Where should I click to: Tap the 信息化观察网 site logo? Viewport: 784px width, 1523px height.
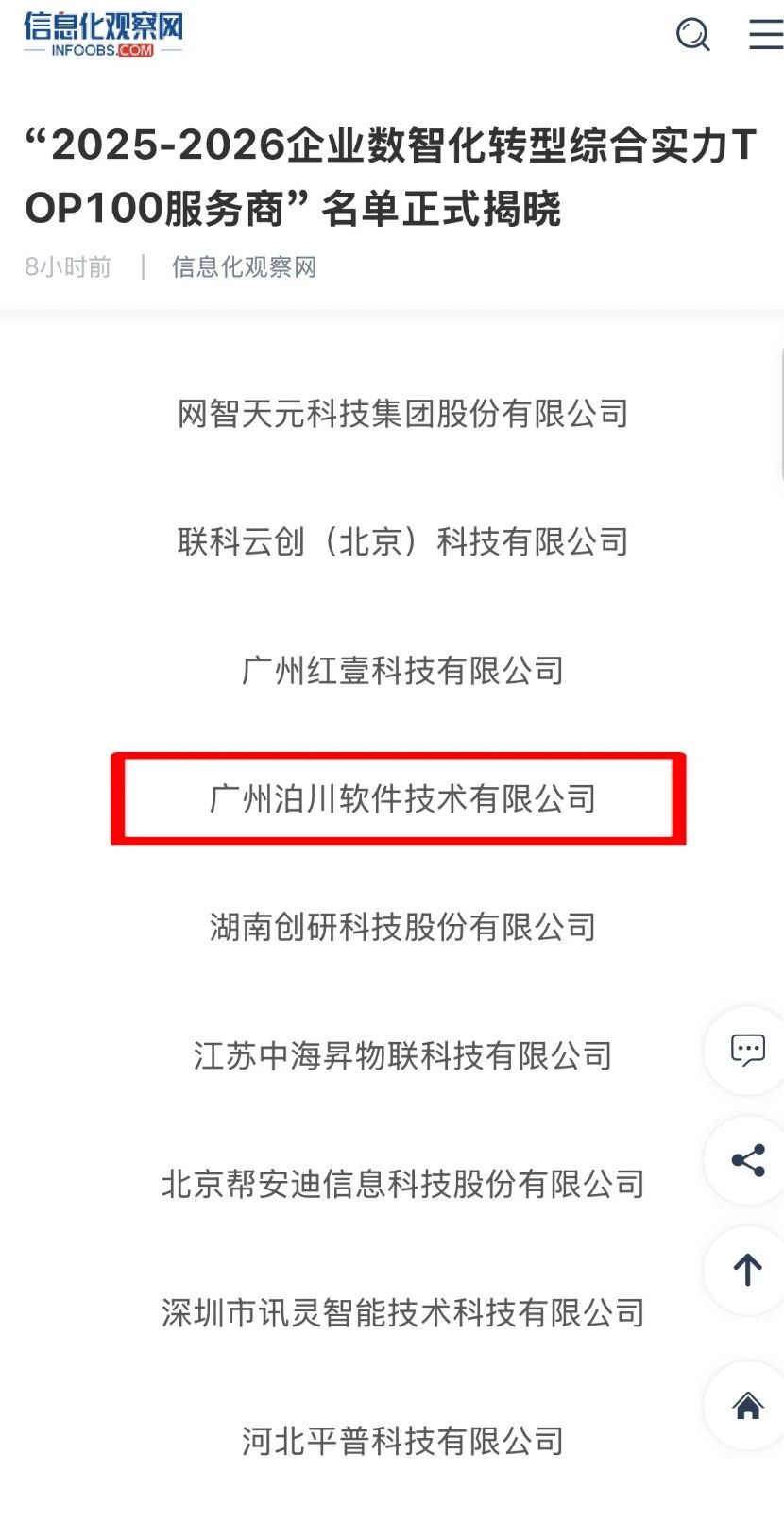pyautogui.click(x=103, y=35)
